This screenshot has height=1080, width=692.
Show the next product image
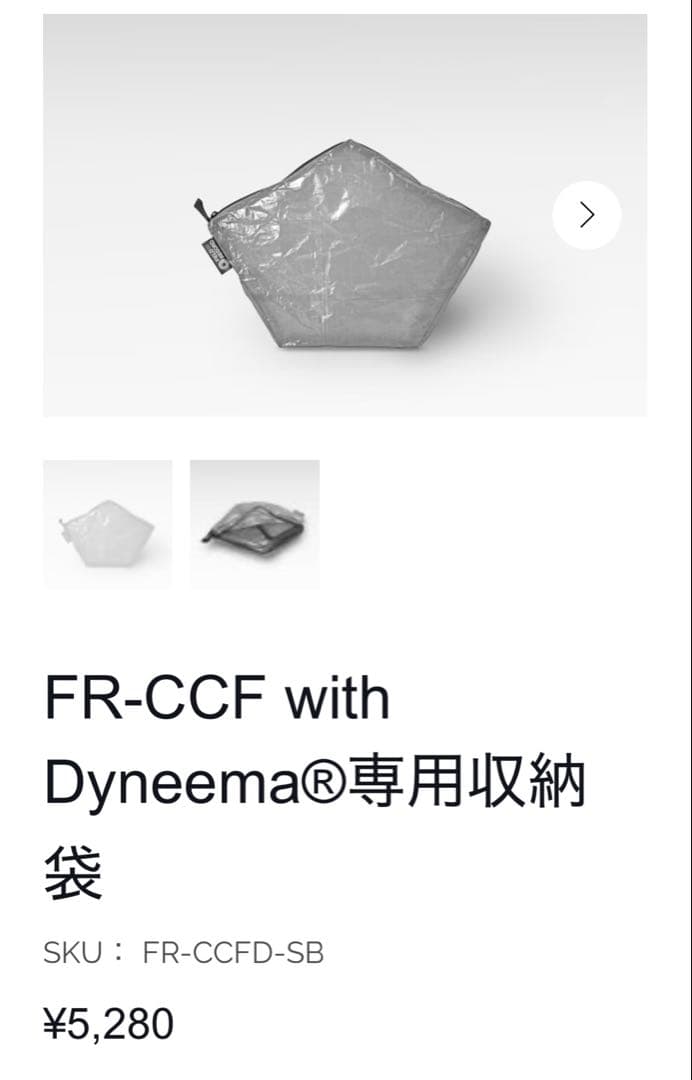pyautogui.click(x=587, y=215)
